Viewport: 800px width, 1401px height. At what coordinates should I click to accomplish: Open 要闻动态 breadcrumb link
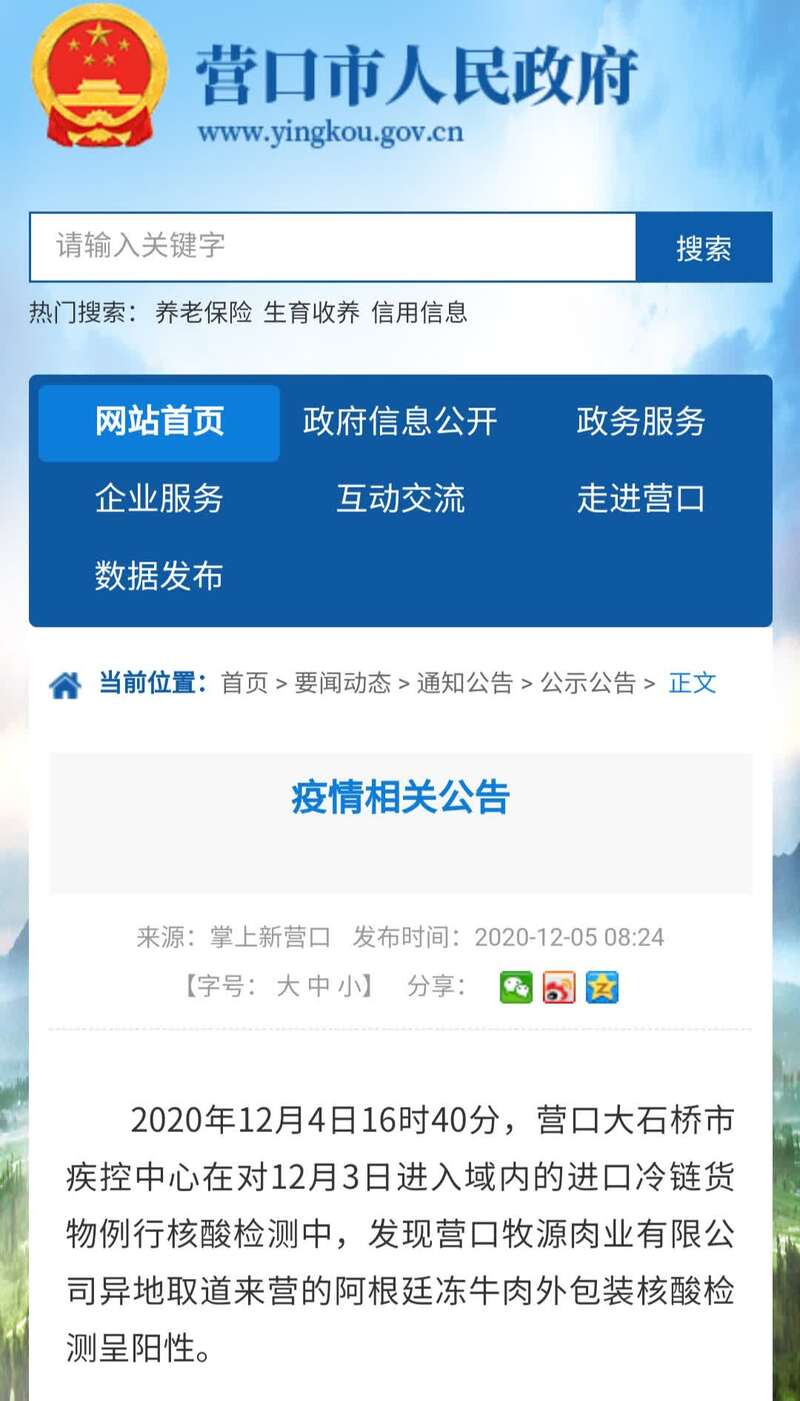point(342,683)
